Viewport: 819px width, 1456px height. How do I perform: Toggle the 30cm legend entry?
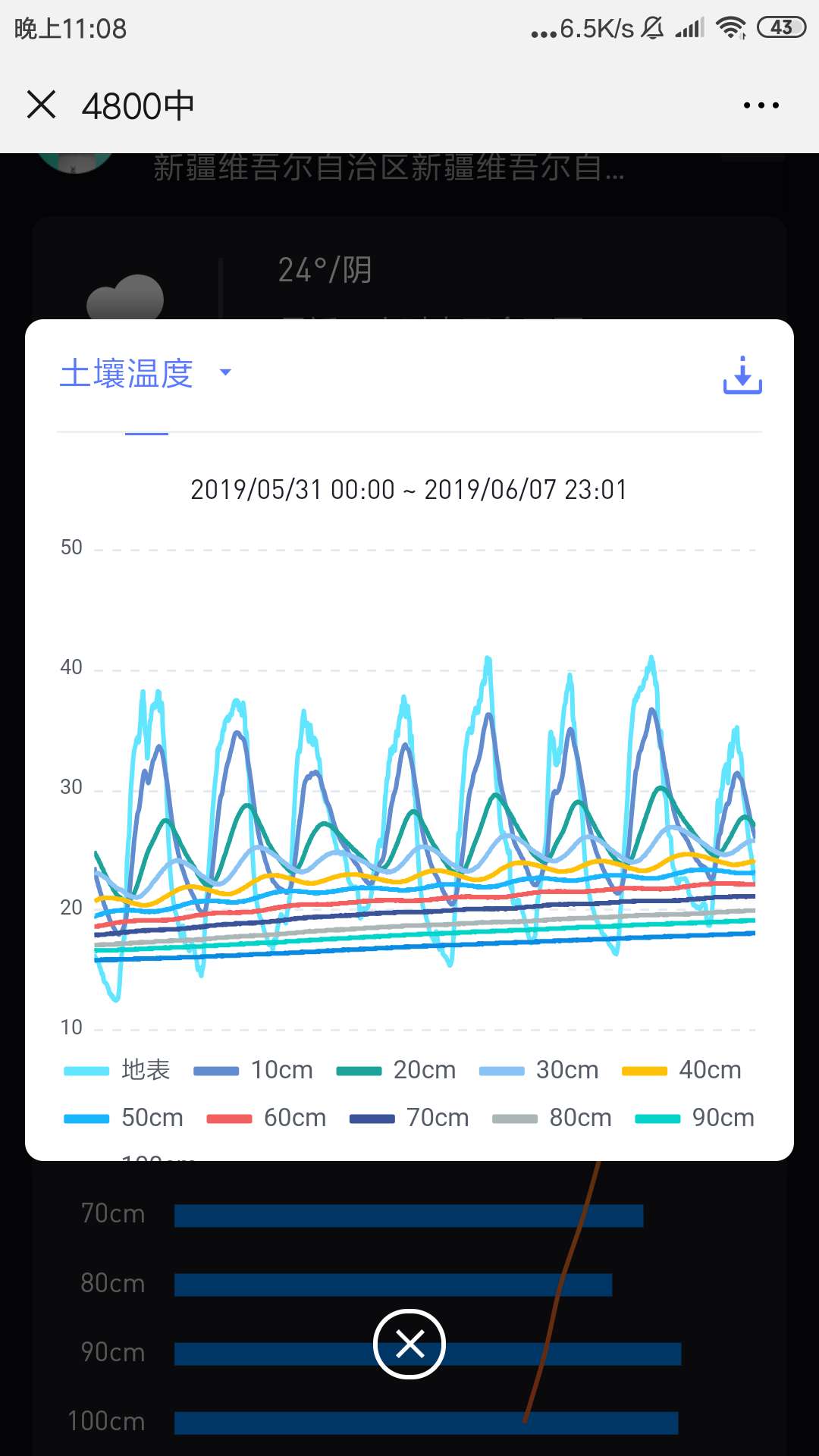(x=539, y=1070)
